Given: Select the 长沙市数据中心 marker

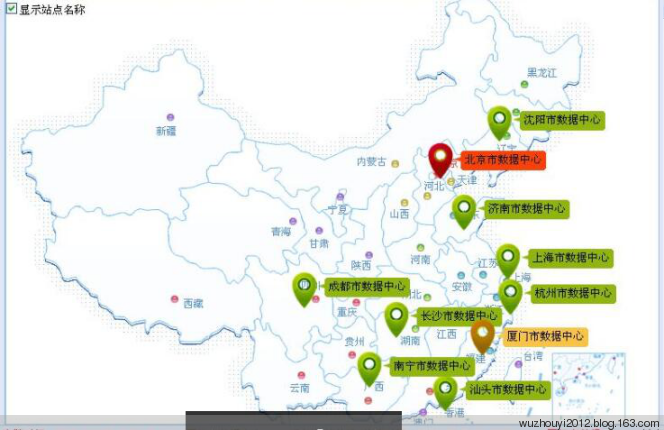Looking at the screenshot, I should tap(397, 317).
